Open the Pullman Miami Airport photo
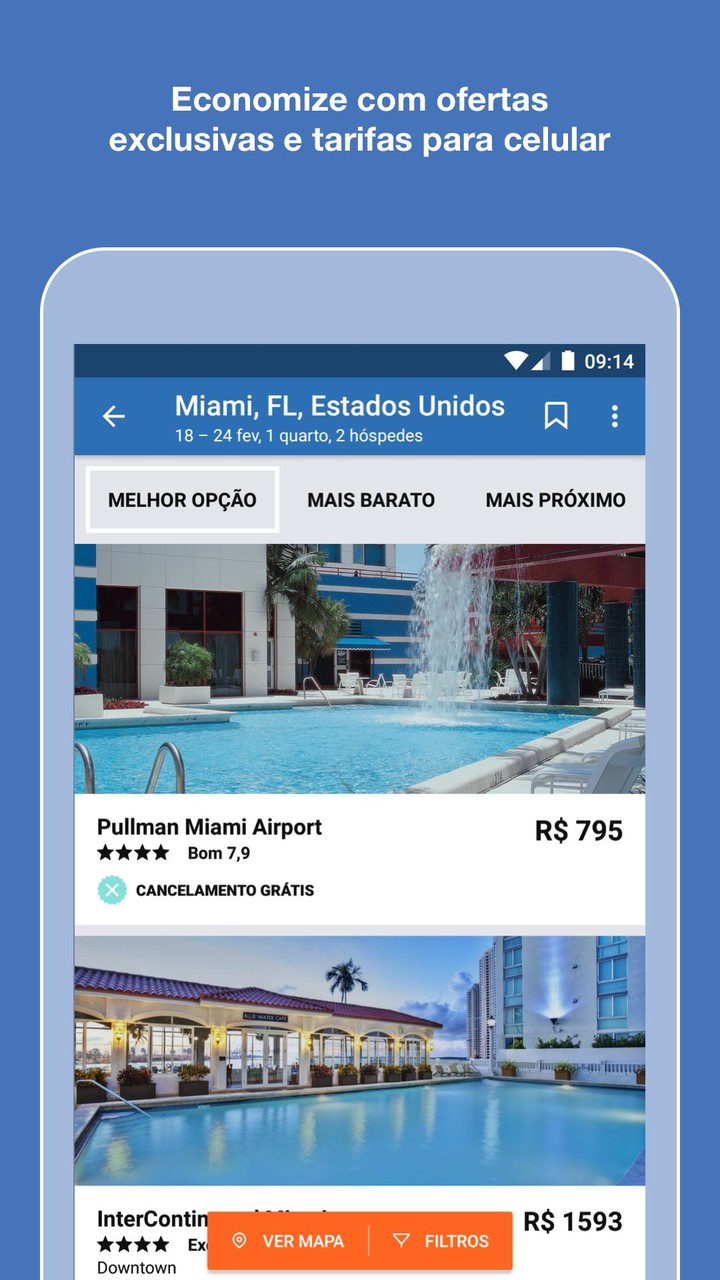Image resolution: width=720 pixels, height=1280 pixels. click(x=360, y=668)
